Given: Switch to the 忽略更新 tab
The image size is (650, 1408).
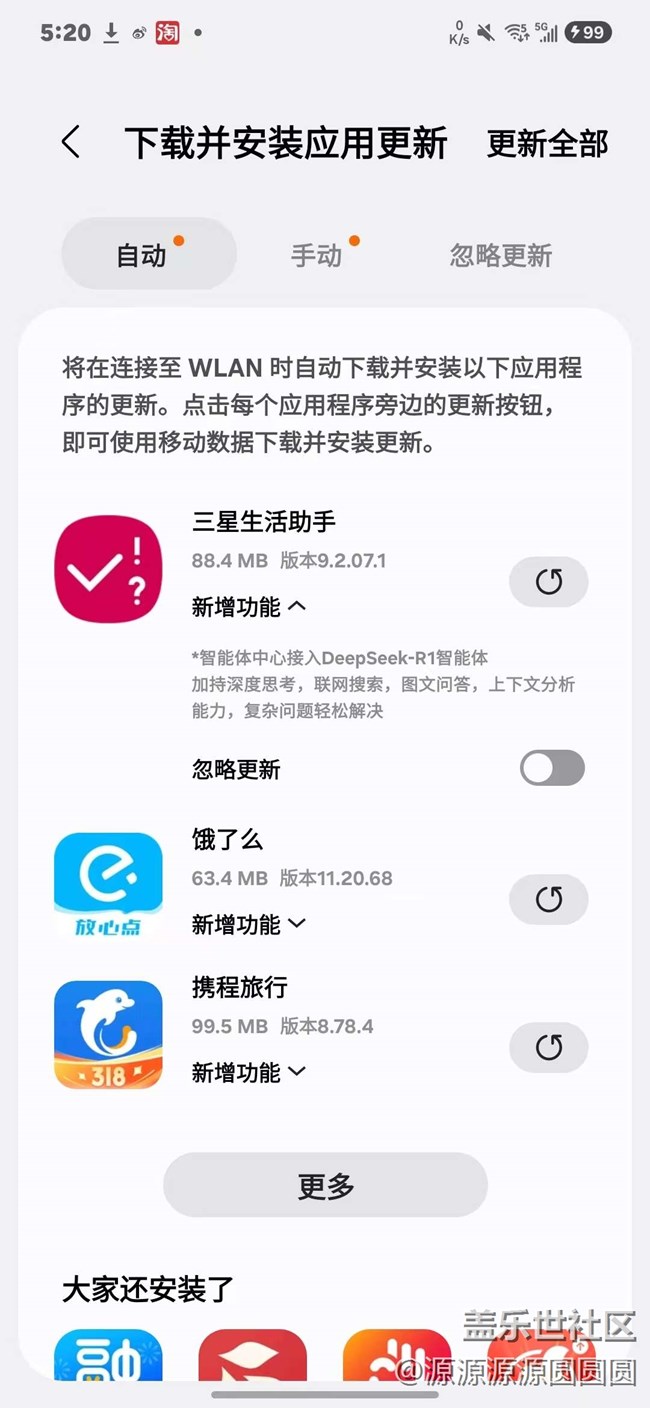Looking at the screenshot, I should [x=501, y=255].
